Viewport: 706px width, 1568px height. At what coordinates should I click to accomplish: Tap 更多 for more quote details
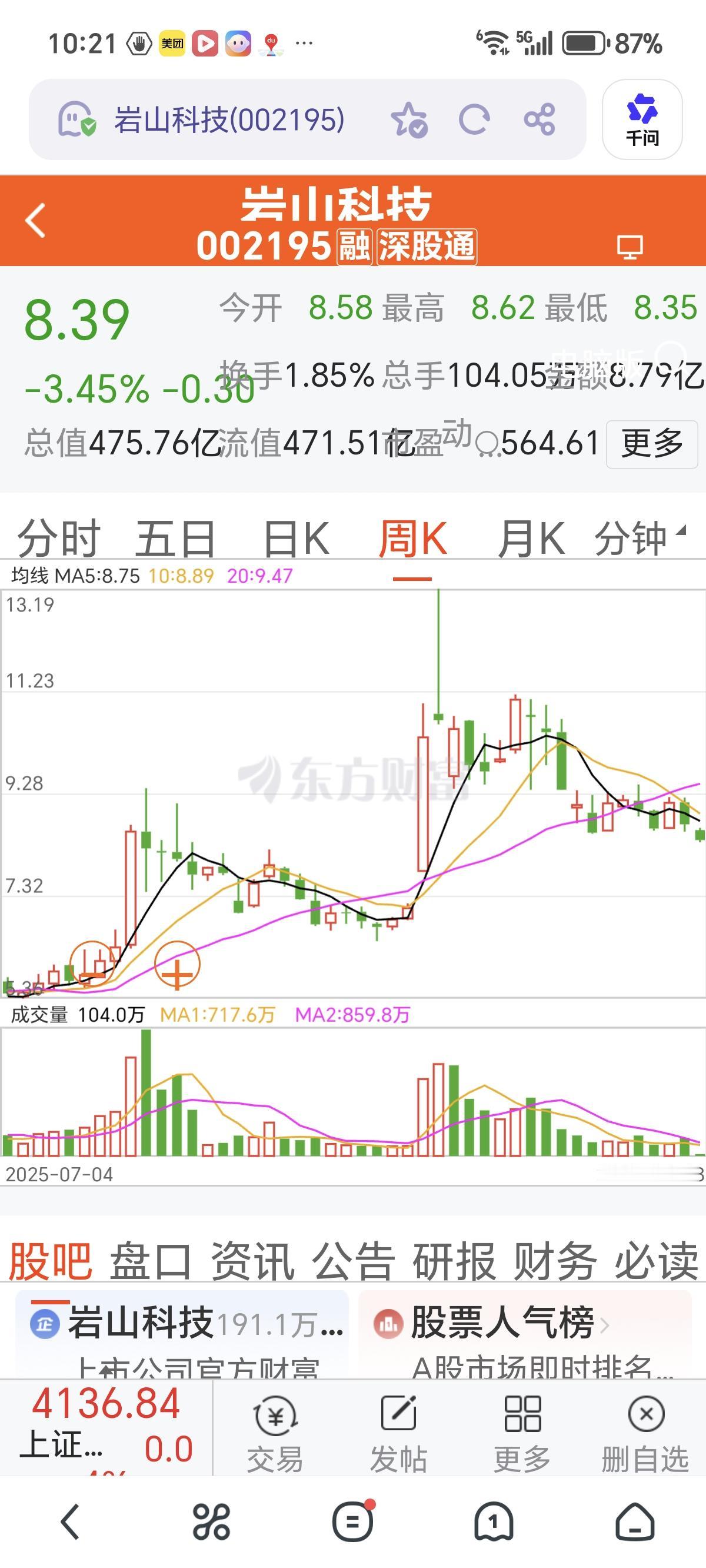click(x=652, y=444)
